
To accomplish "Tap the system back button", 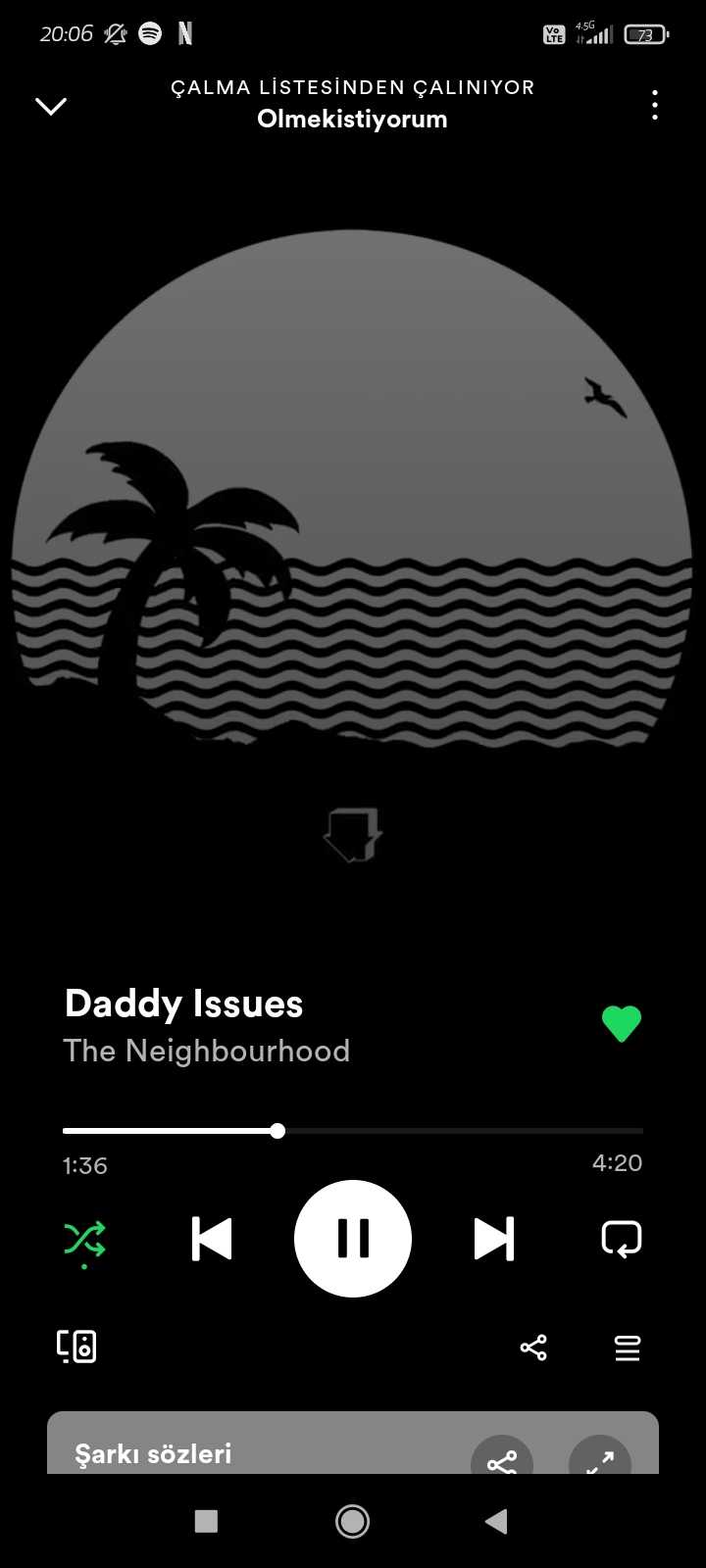I will [496, 1521].
